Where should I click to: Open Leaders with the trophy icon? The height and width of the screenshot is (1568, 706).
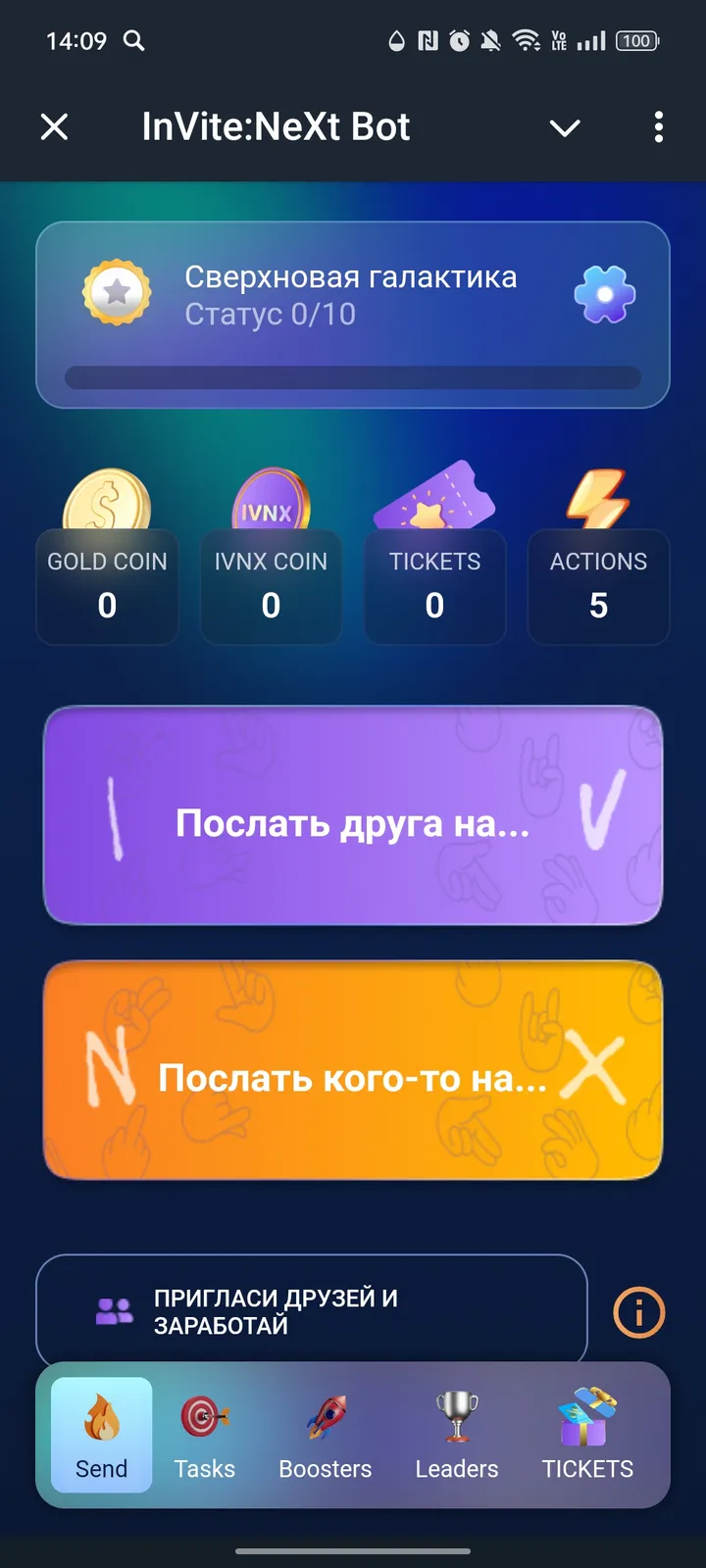tap(456, 1415)
